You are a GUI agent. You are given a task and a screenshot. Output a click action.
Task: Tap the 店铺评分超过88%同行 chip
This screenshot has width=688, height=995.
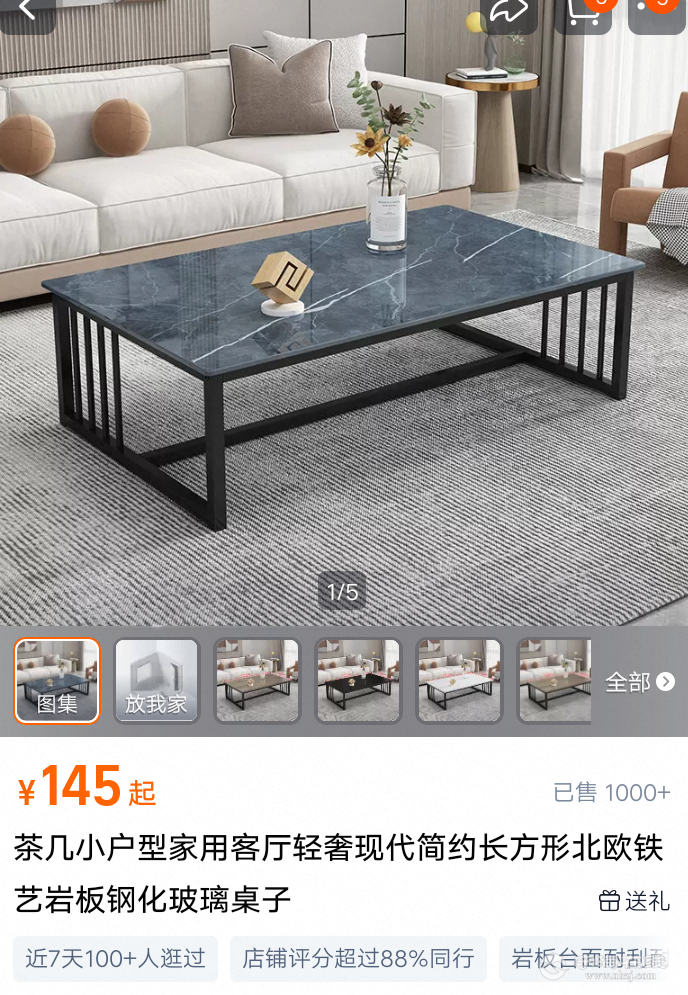pos(358,958)
